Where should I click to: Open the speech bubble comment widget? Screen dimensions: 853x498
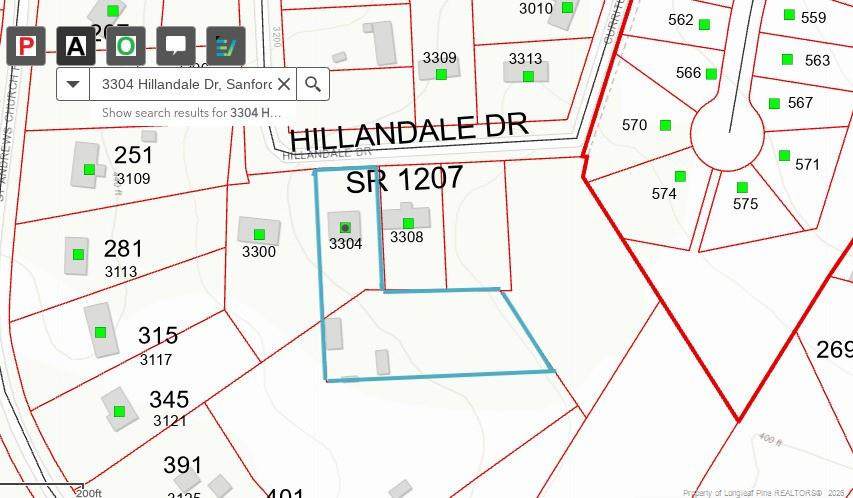[176, 46]
